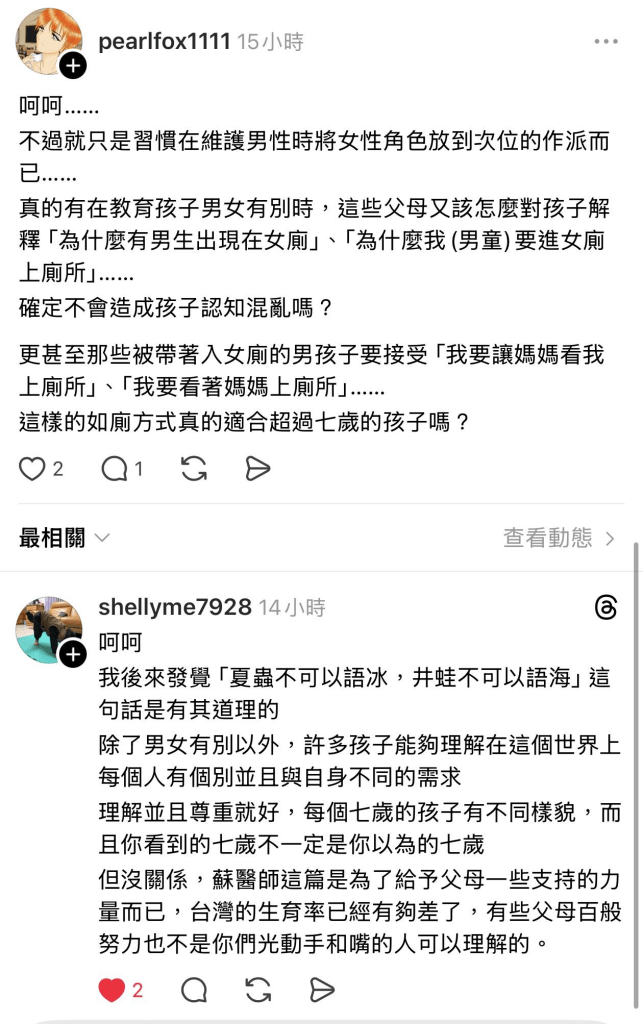Open the 最相關 sort dropdown

(x=64, y=538)
